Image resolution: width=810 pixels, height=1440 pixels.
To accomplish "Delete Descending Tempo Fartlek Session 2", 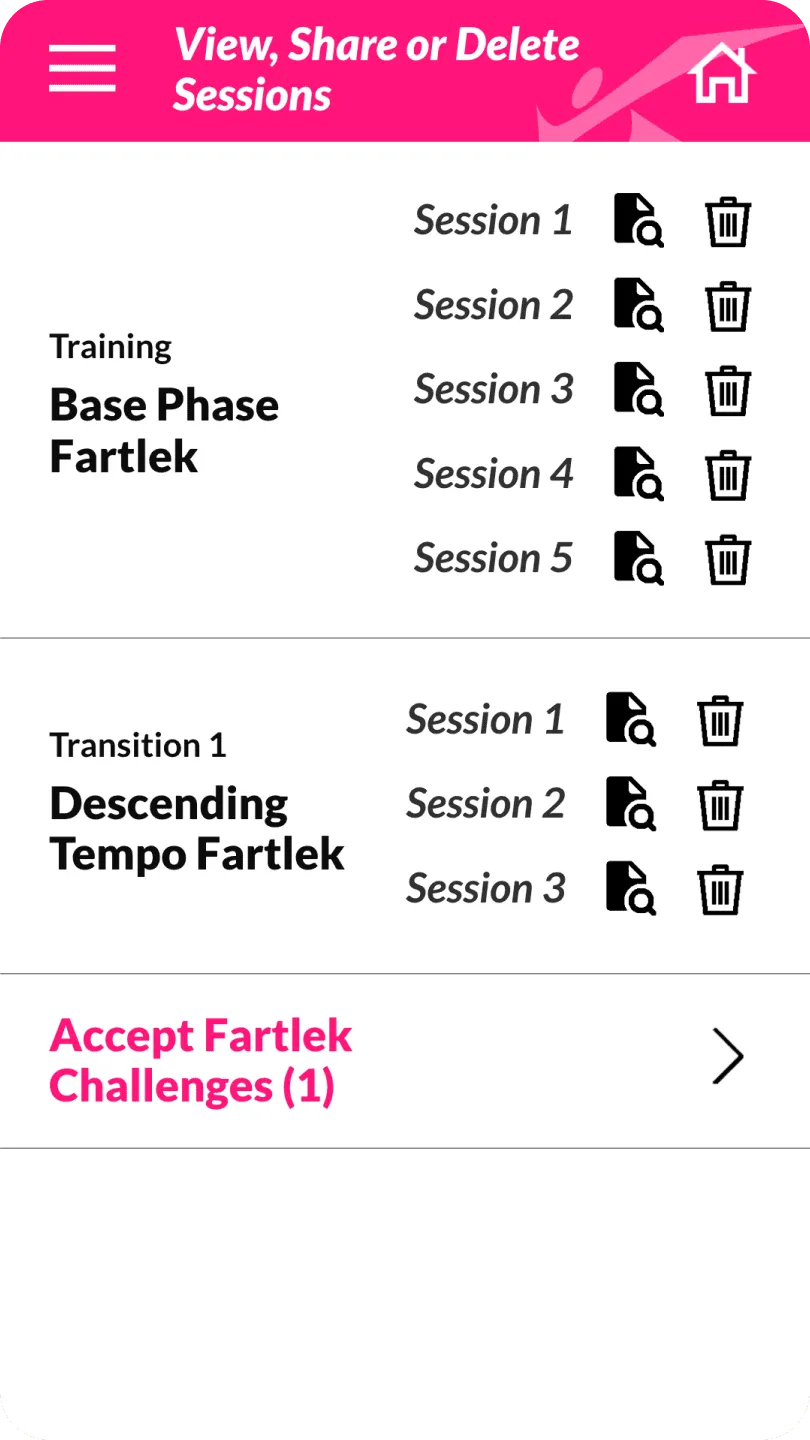I will (720, 805).
